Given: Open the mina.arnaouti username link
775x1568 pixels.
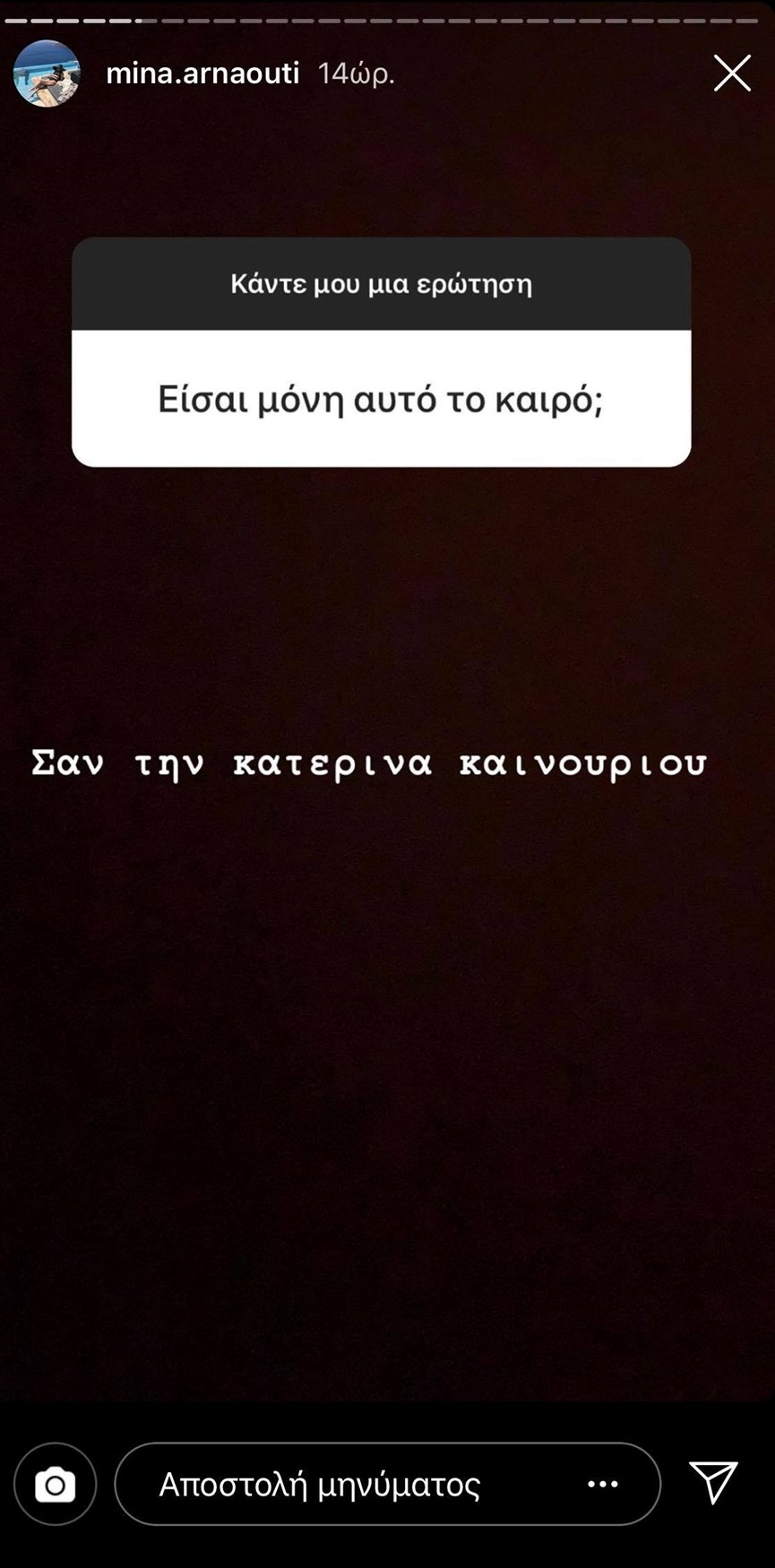Looking at the screenshot, I should pos(202,73).
